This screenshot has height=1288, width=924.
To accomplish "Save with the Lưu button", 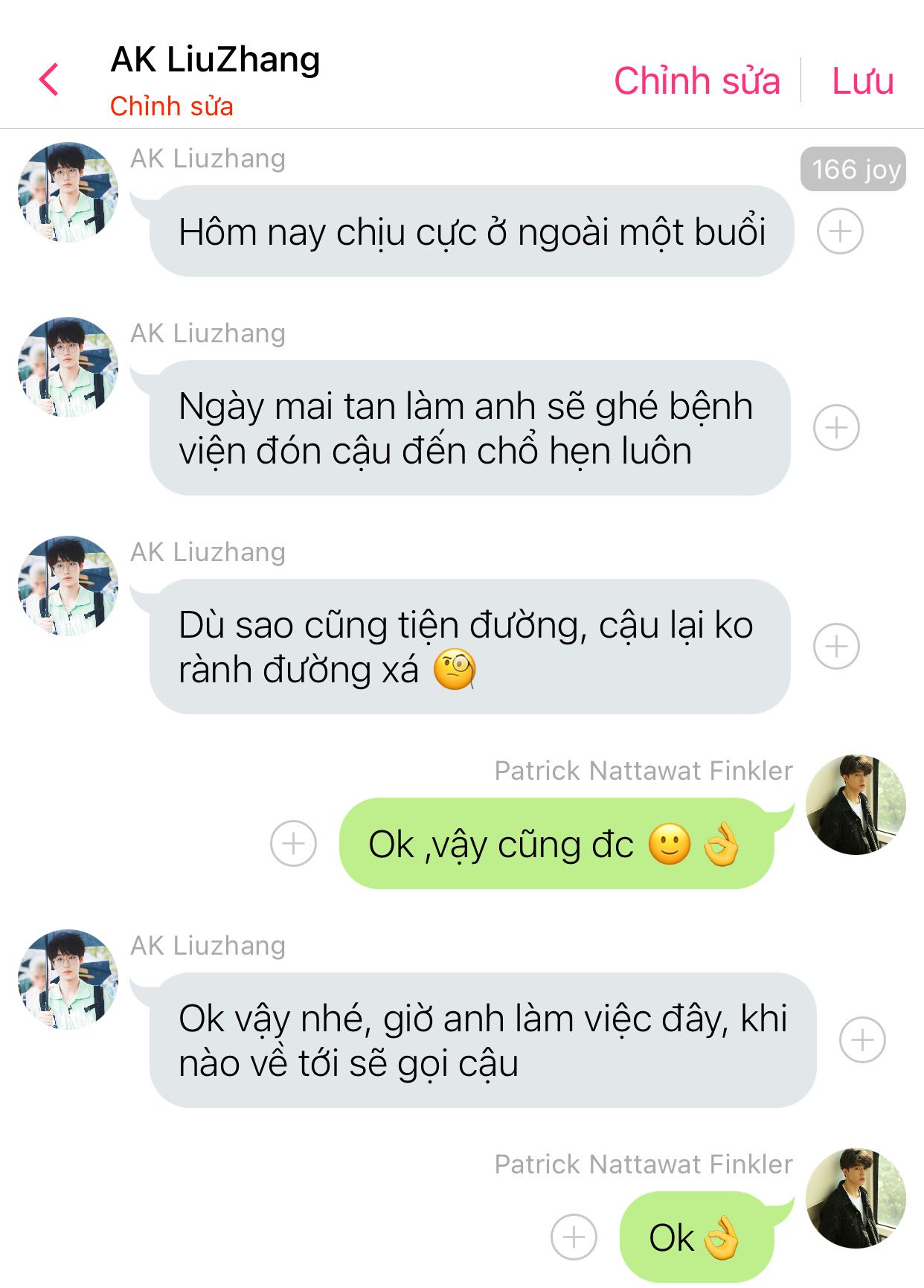I will pos(862,80).
